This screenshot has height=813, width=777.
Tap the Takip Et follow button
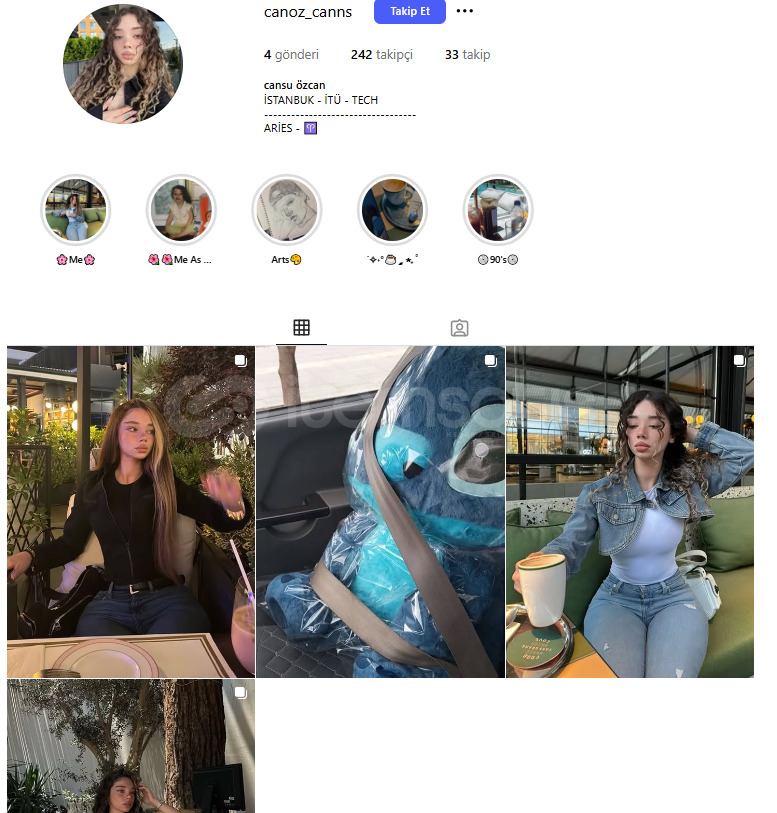[409, 11]
